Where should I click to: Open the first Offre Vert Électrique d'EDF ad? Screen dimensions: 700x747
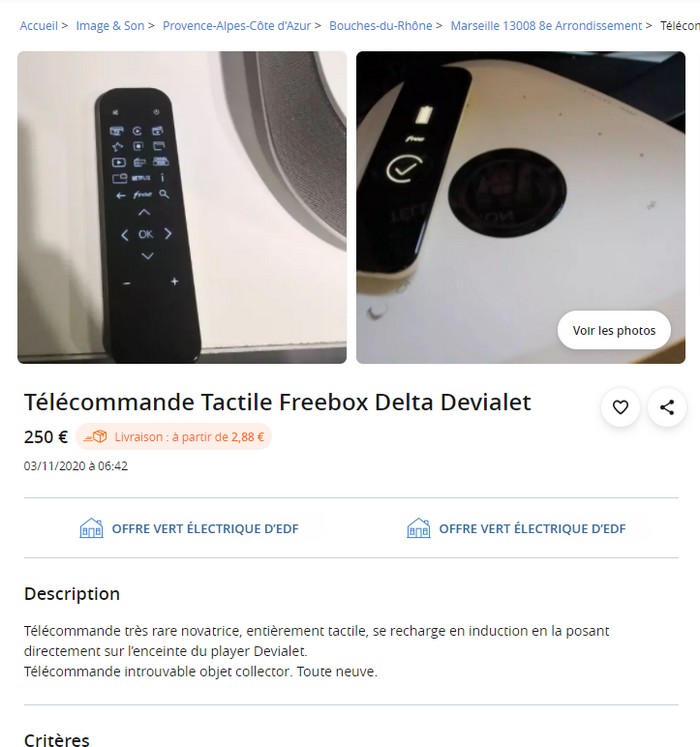coord(189,528)
